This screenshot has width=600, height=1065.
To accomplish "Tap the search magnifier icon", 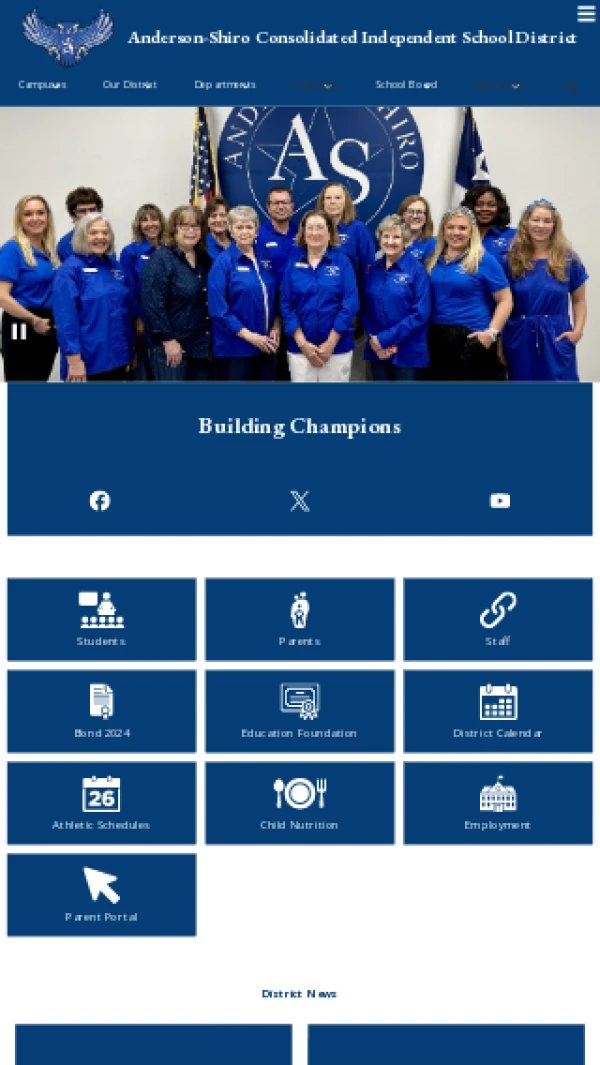I will 571,87.
